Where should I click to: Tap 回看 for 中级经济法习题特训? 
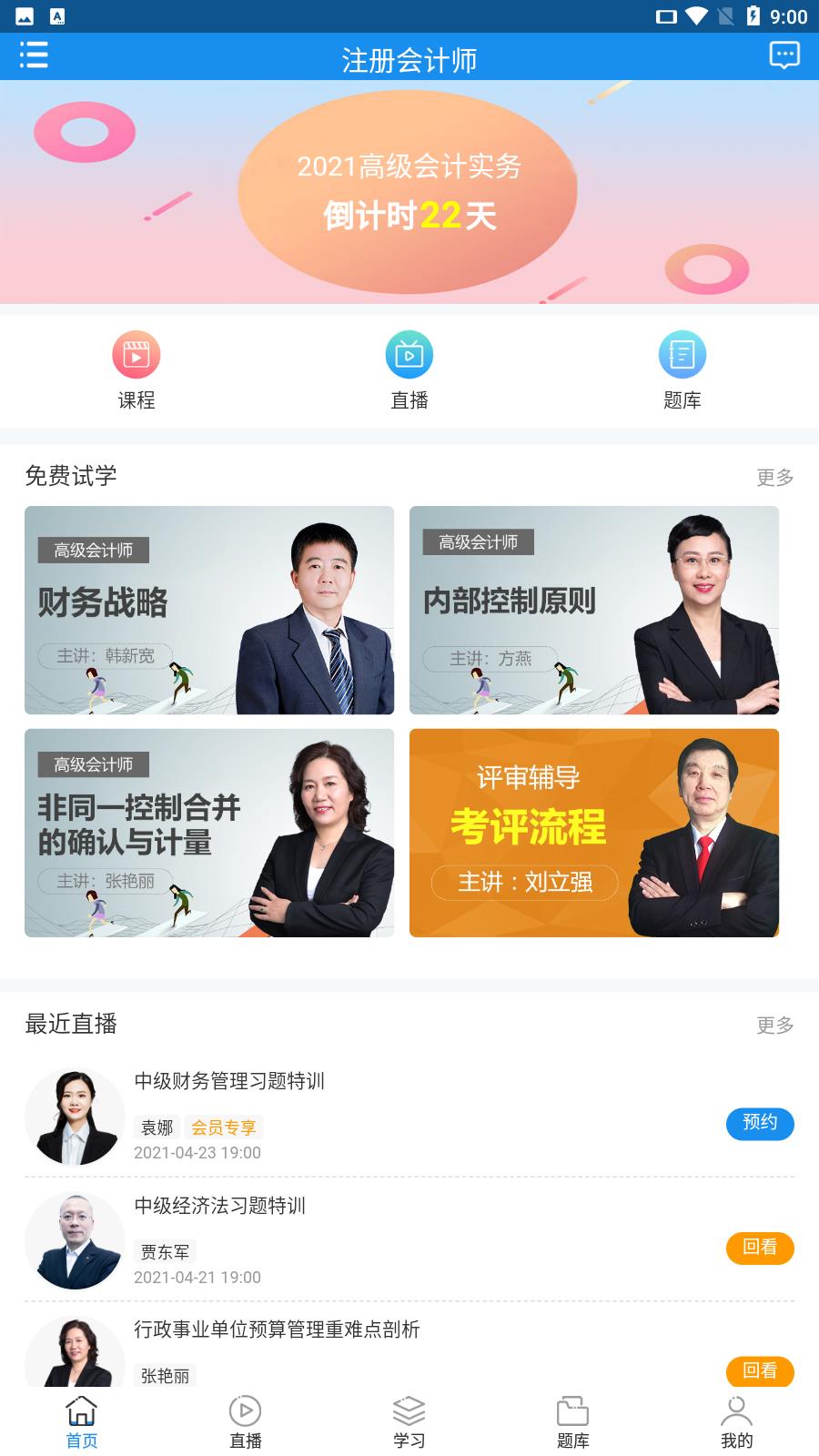pyautogui.click(x=760, y=1248)
